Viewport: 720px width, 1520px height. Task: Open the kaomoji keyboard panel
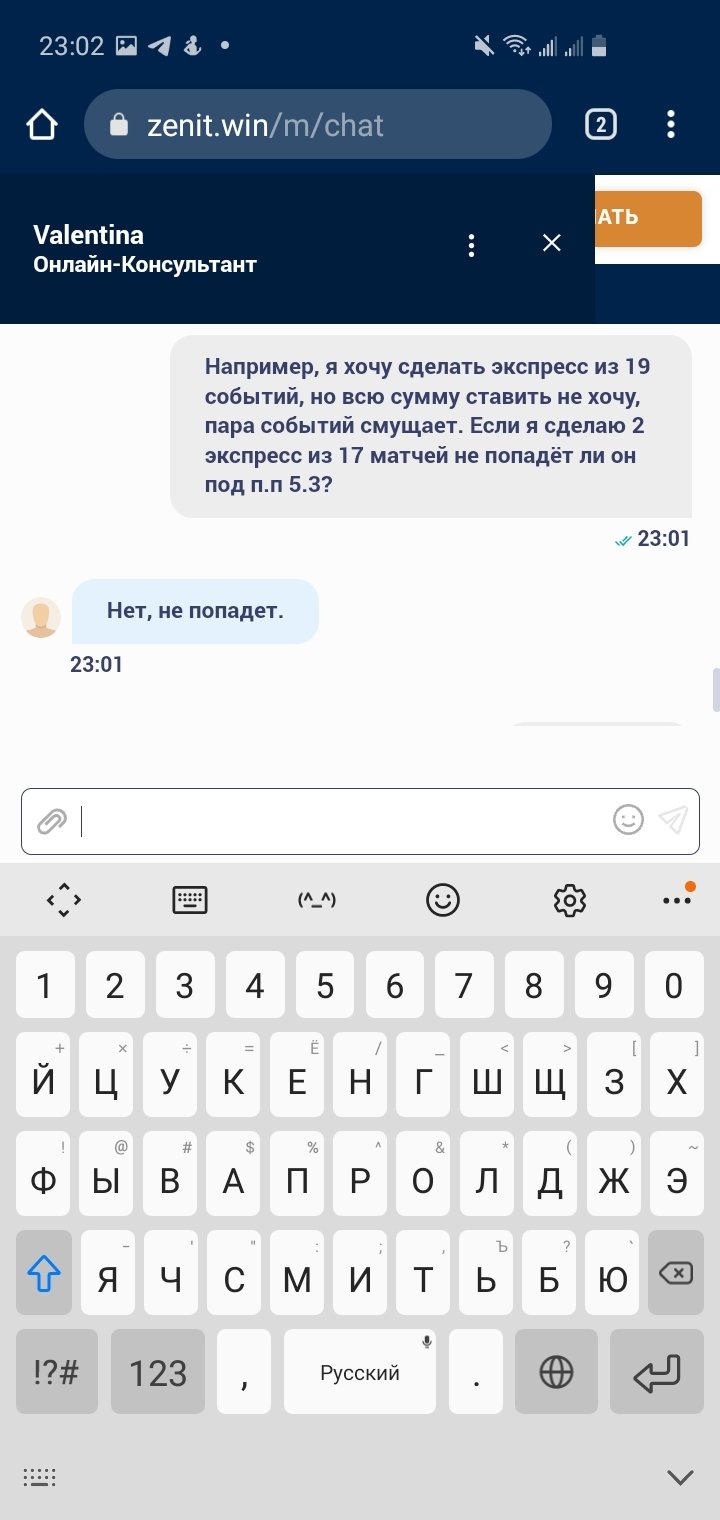click(x=317, y=900)
